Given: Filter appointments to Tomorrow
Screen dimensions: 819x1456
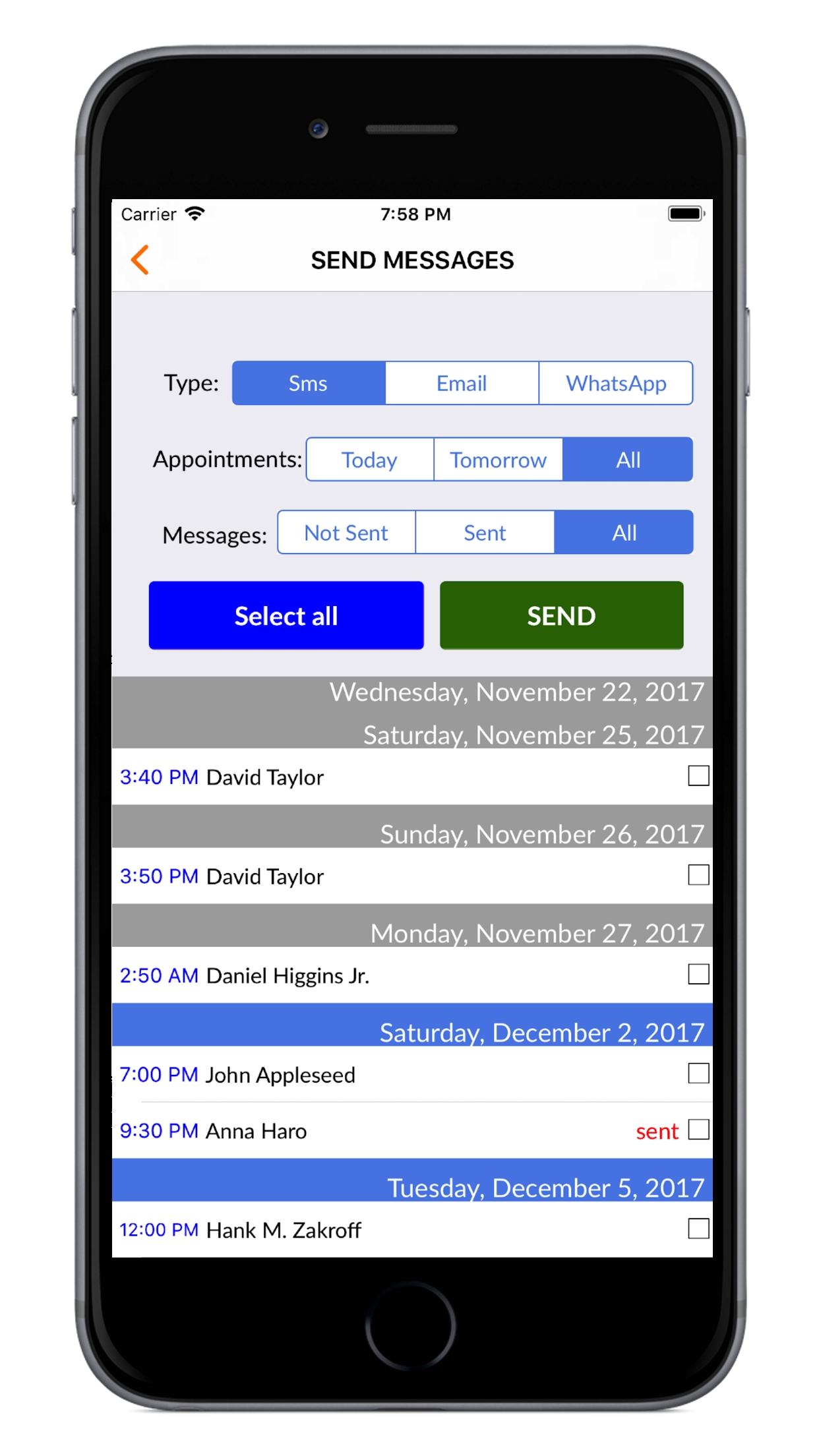Looking at the screenshot, I should click(498, 460).
